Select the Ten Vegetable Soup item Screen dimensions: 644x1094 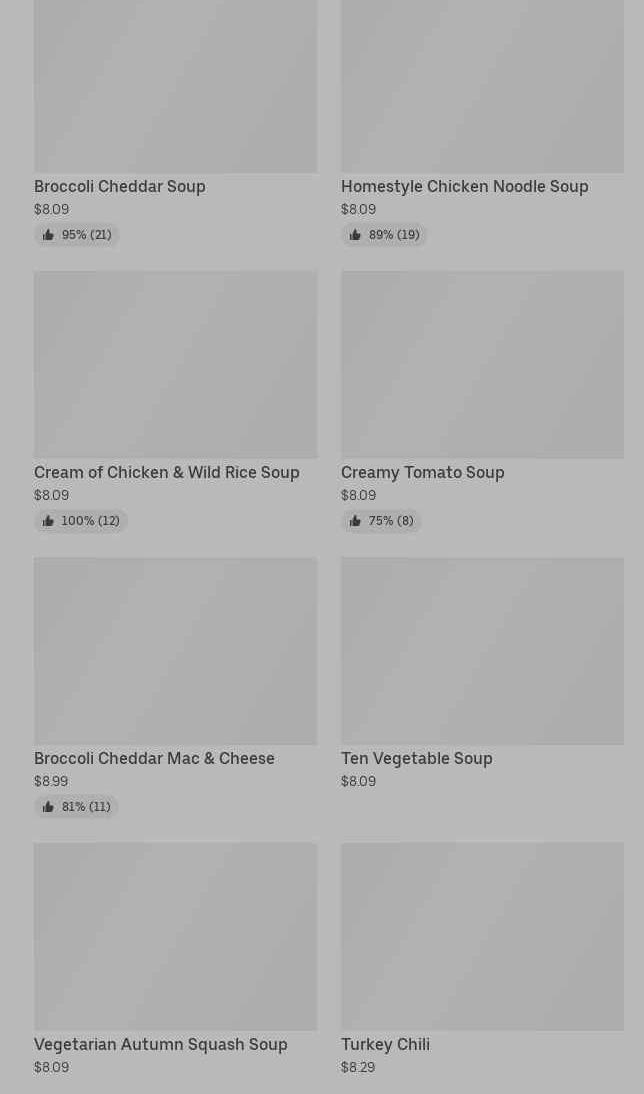(482, 674)
